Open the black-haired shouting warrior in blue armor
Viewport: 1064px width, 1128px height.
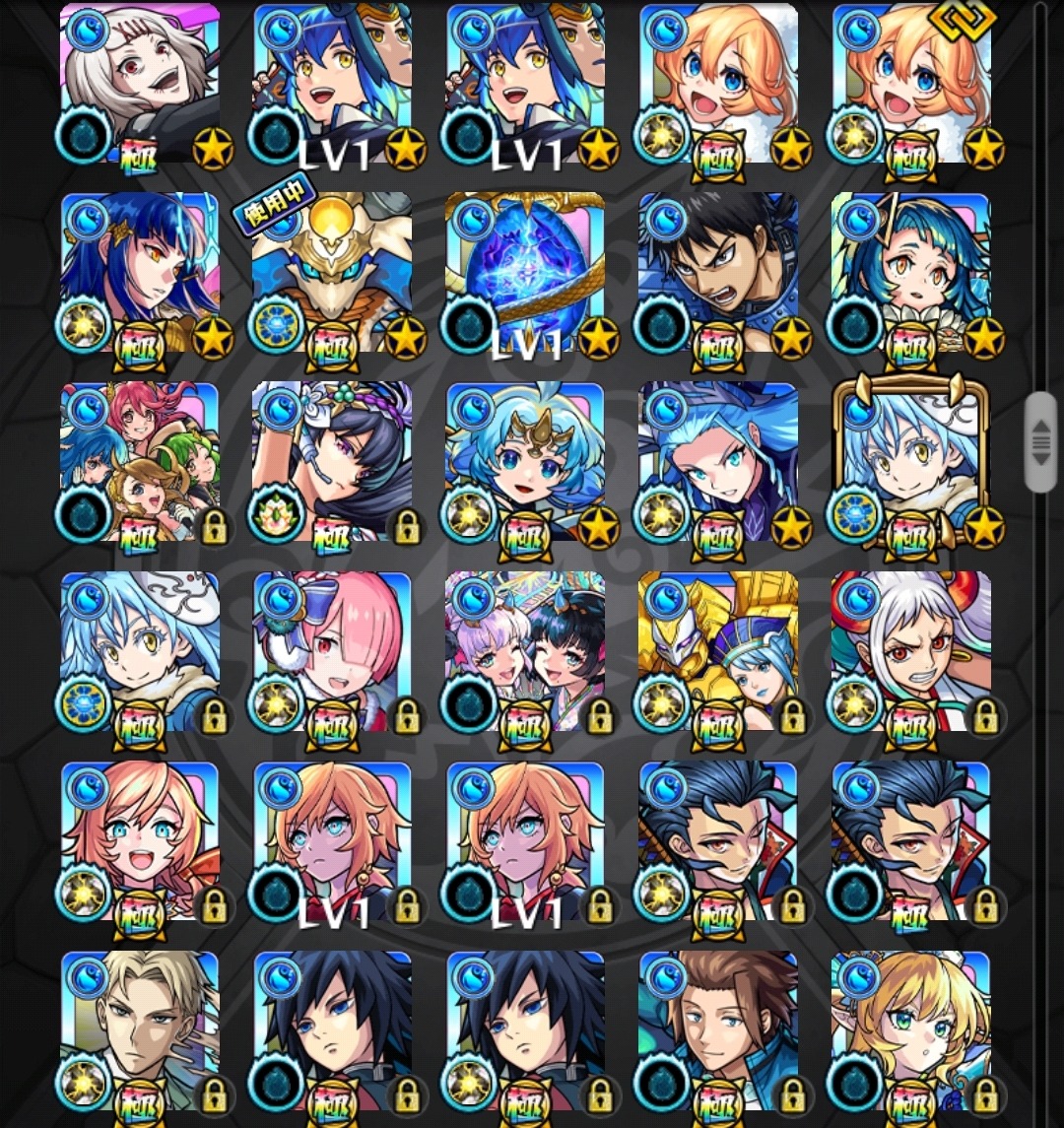(x=718, y=273)
